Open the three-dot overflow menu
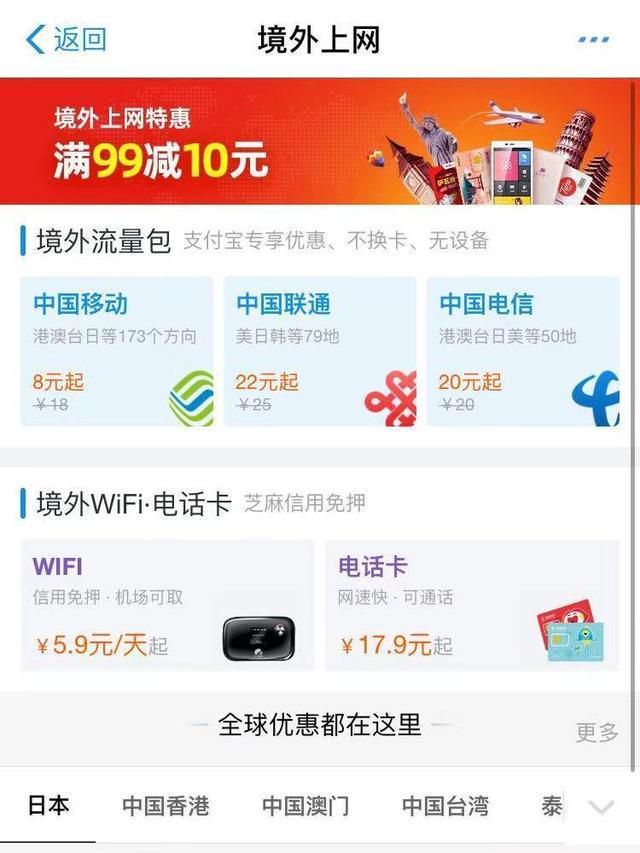 point(593,40)
